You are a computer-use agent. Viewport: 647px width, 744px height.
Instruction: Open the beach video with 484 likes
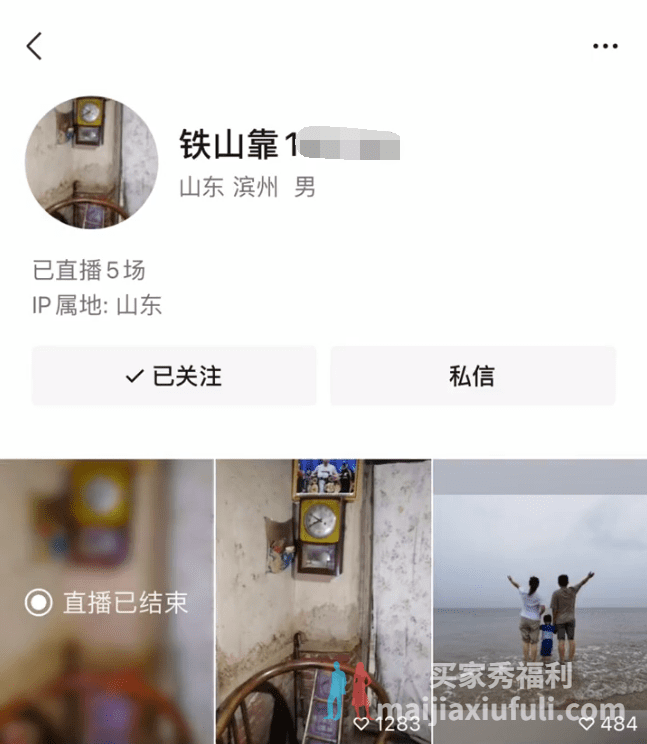(x=540, y=602)
